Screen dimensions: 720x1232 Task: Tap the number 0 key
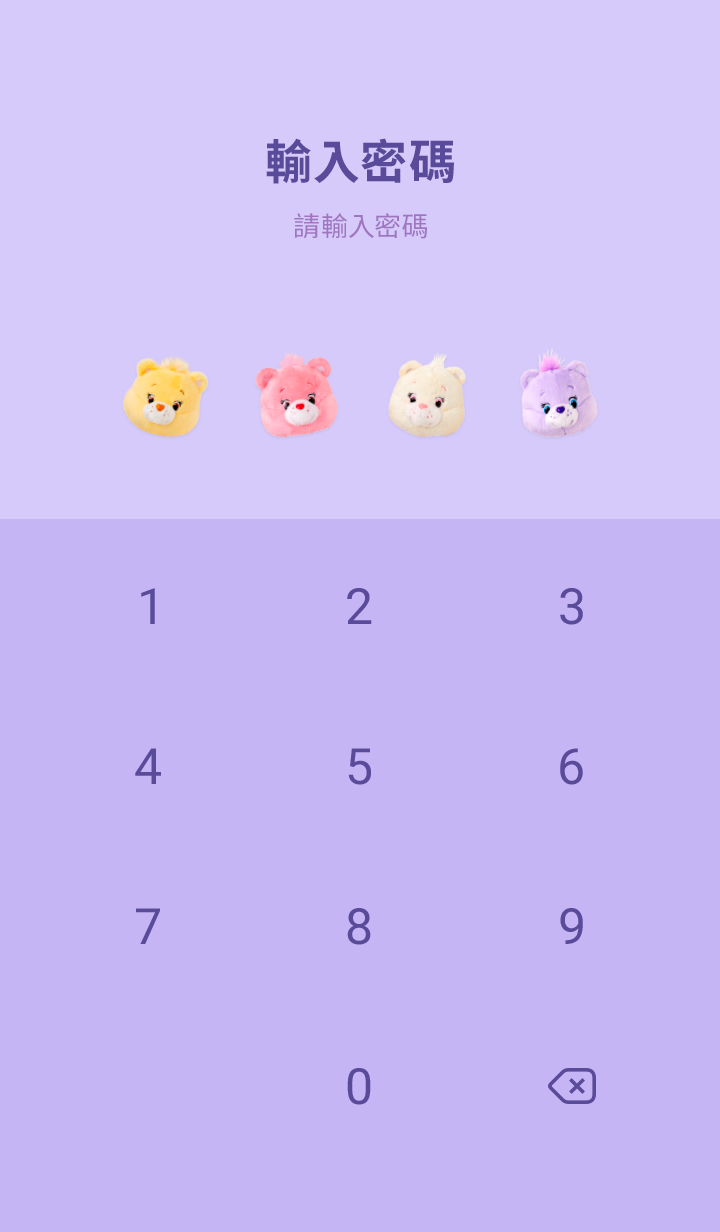pos(359,1087)
